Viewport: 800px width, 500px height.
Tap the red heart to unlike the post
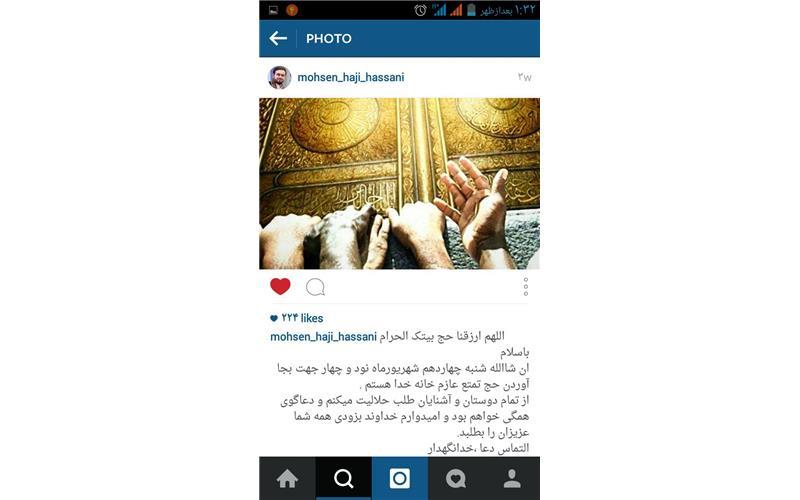(x=280, y=287)
